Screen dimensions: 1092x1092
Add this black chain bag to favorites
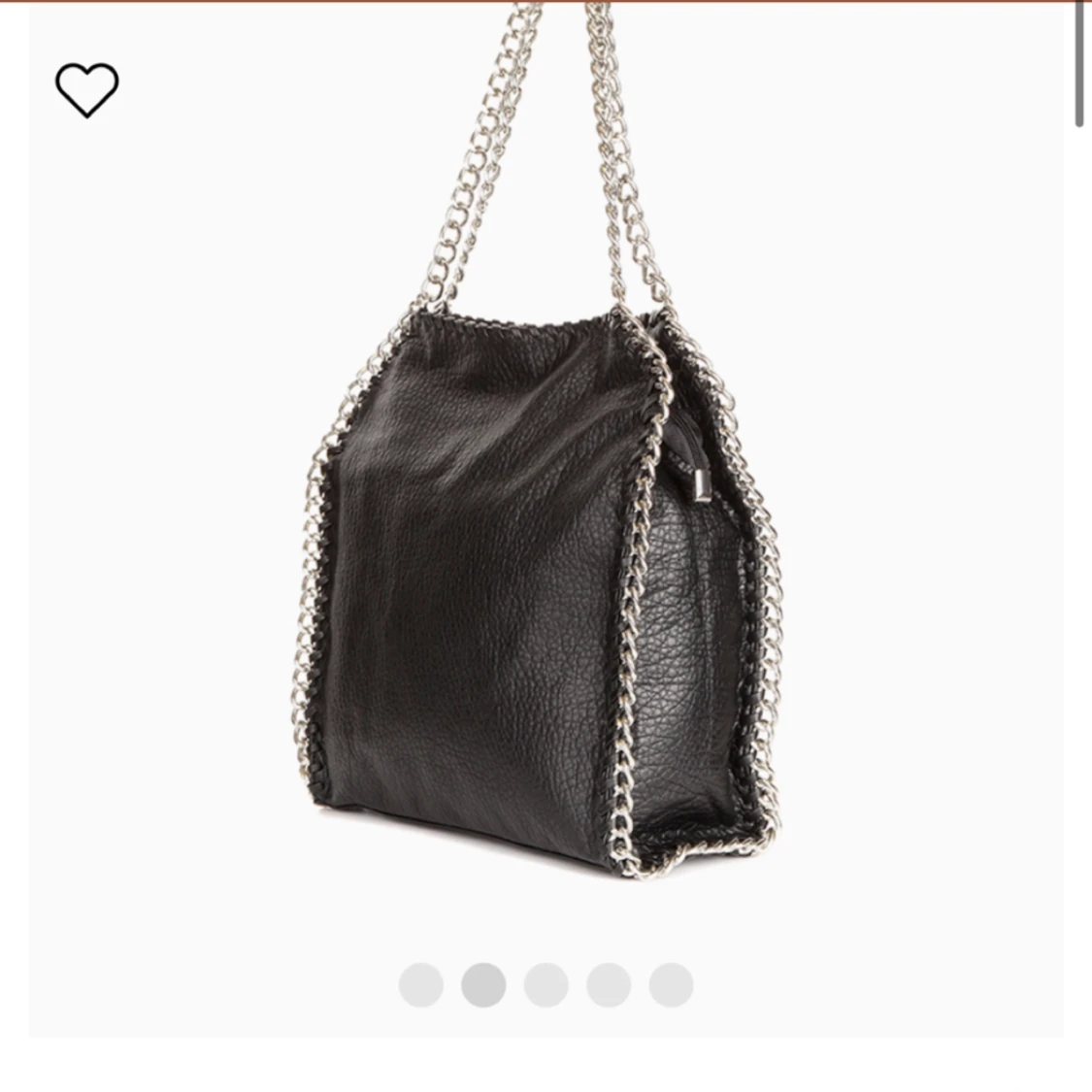[86, 90]
